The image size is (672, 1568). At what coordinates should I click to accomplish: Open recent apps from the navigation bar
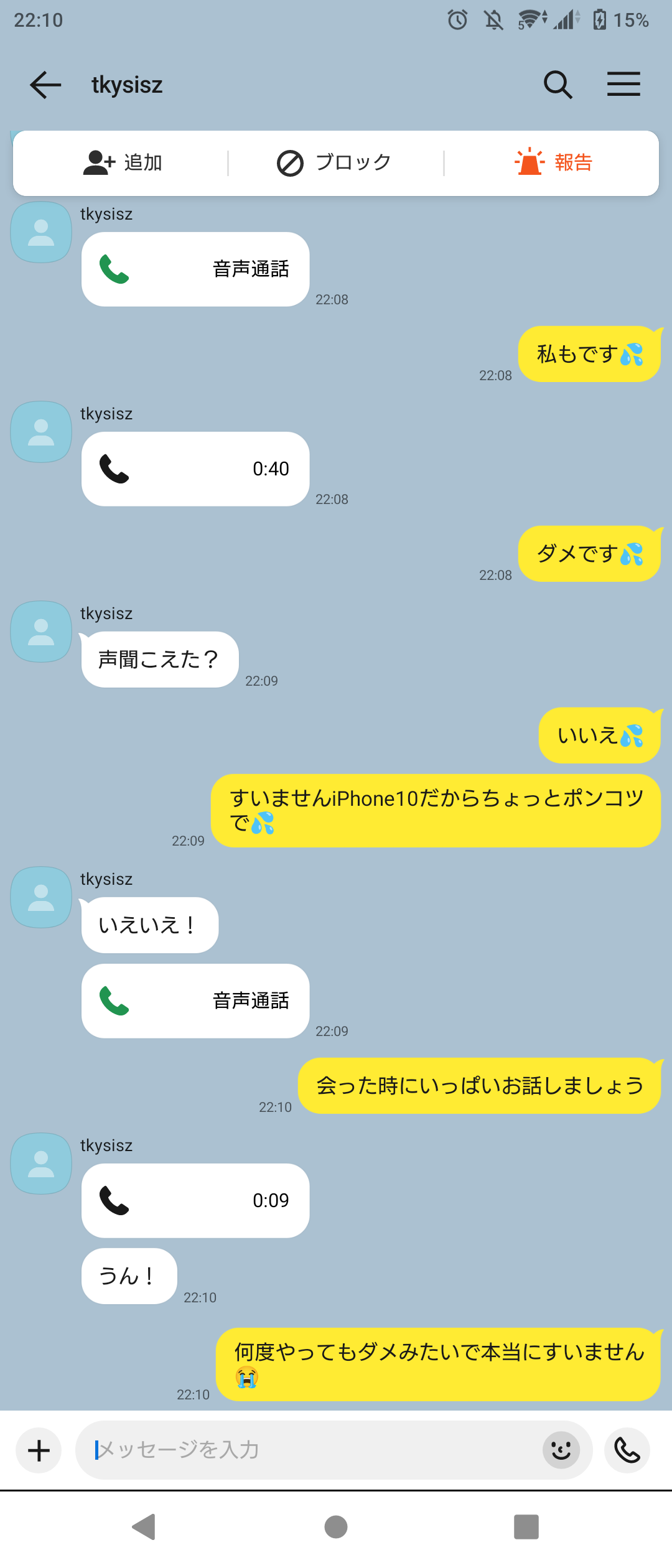point(526,1527)
